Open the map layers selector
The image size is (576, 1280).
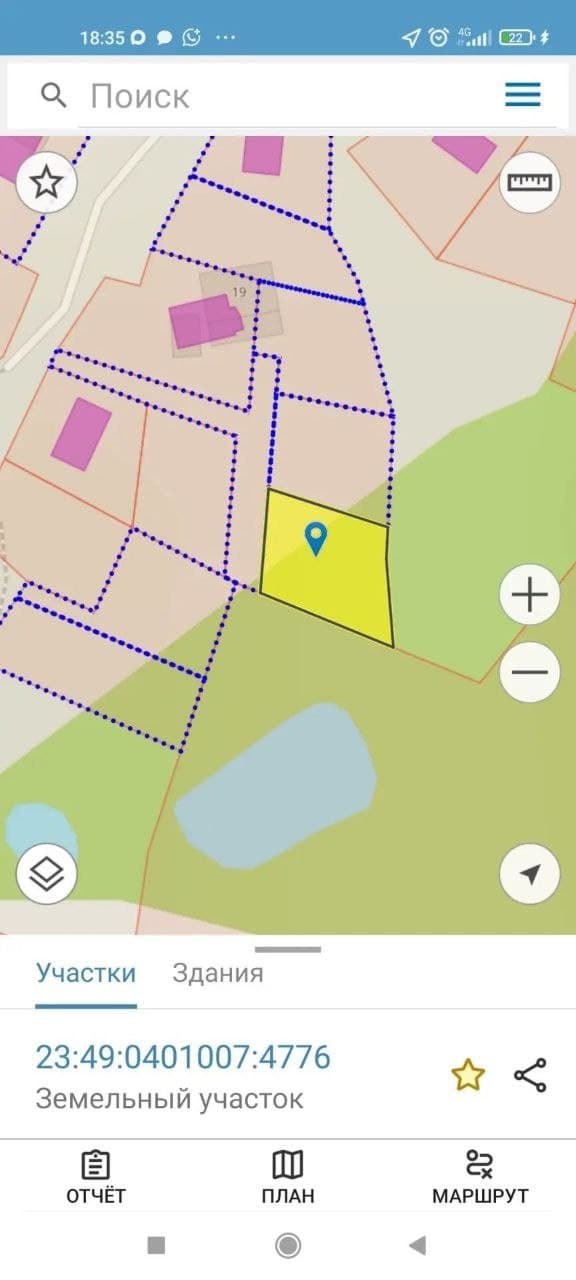(x=46, y=875)
